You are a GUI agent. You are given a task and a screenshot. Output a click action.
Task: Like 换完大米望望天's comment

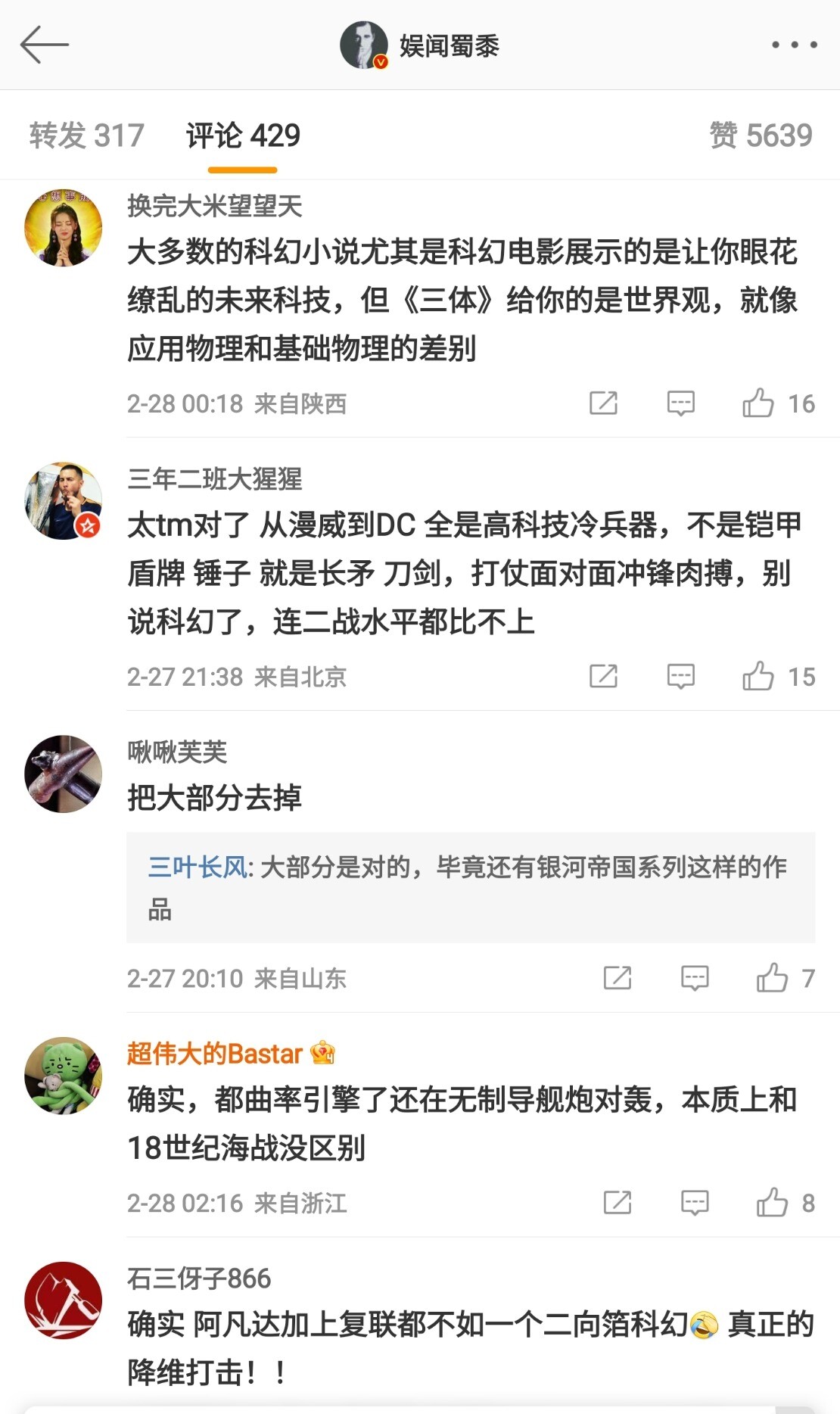pyautogui.click(x=778, y=403)
